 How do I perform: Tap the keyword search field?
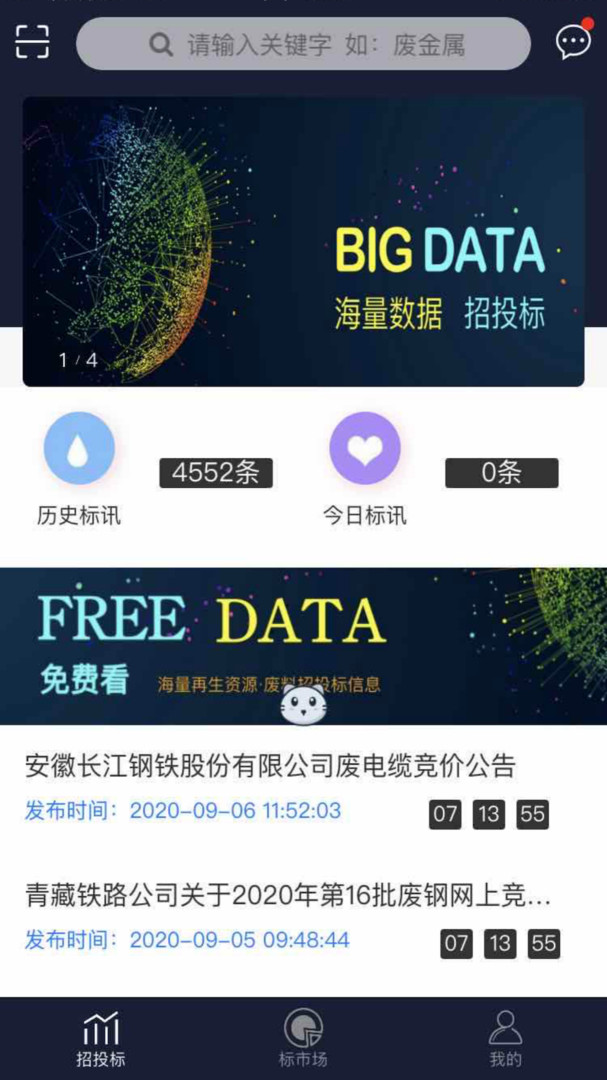303,44
